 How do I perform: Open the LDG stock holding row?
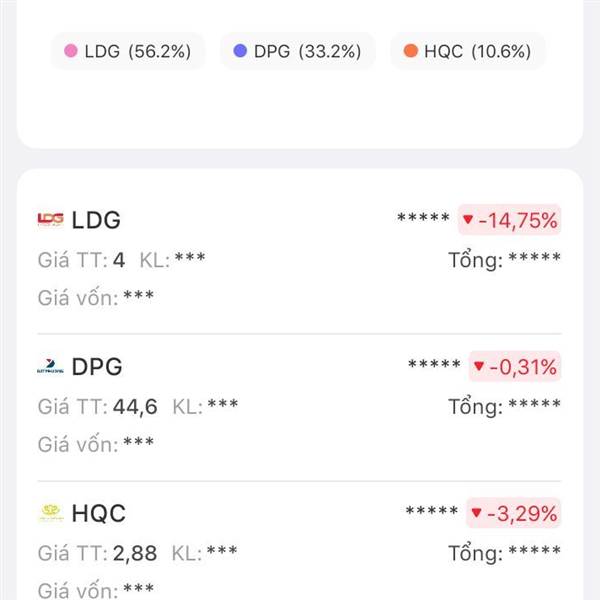click(299, 258)
